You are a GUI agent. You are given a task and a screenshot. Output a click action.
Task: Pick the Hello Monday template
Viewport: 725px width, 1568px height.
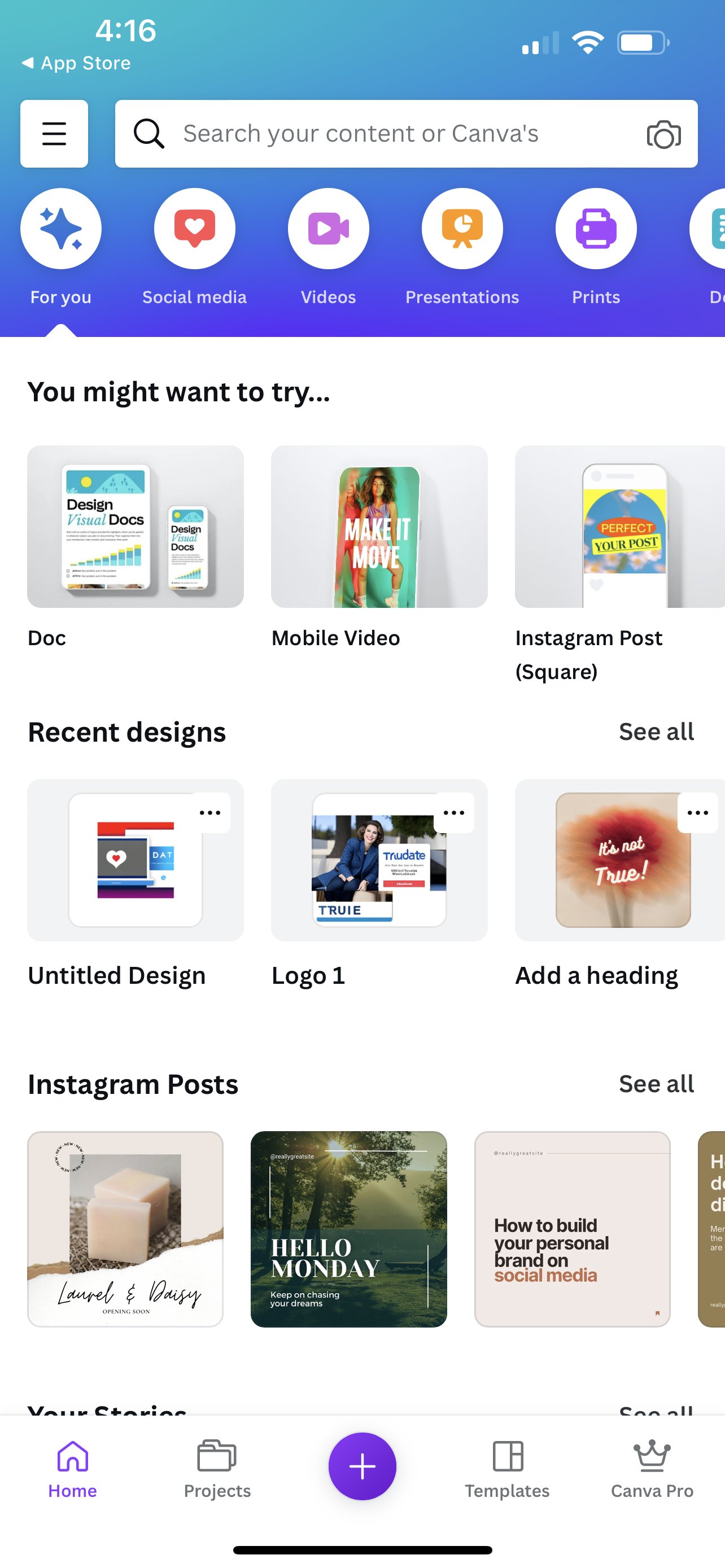click(348, 1229)
